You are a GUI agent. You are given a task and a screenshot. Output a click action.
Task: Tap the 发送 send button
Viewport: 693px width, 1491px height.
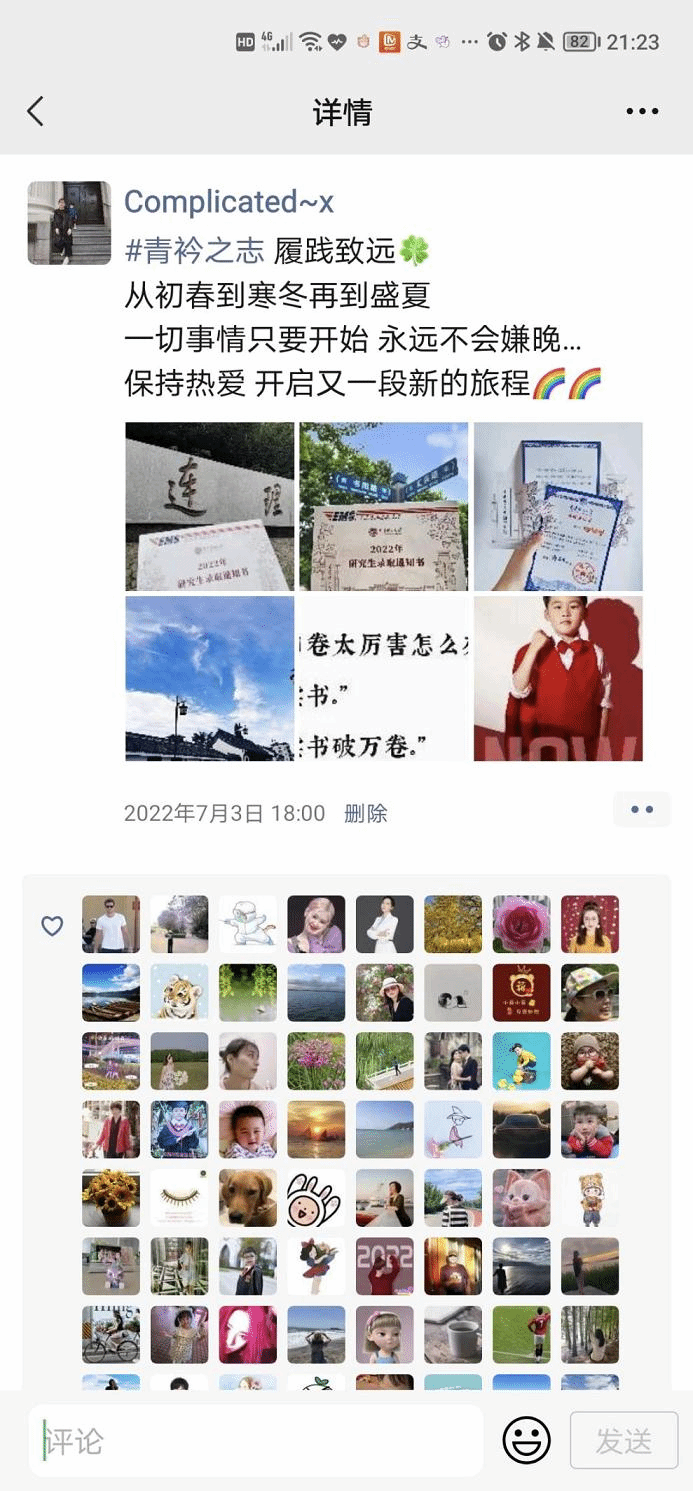click(x=623, y=1441)
